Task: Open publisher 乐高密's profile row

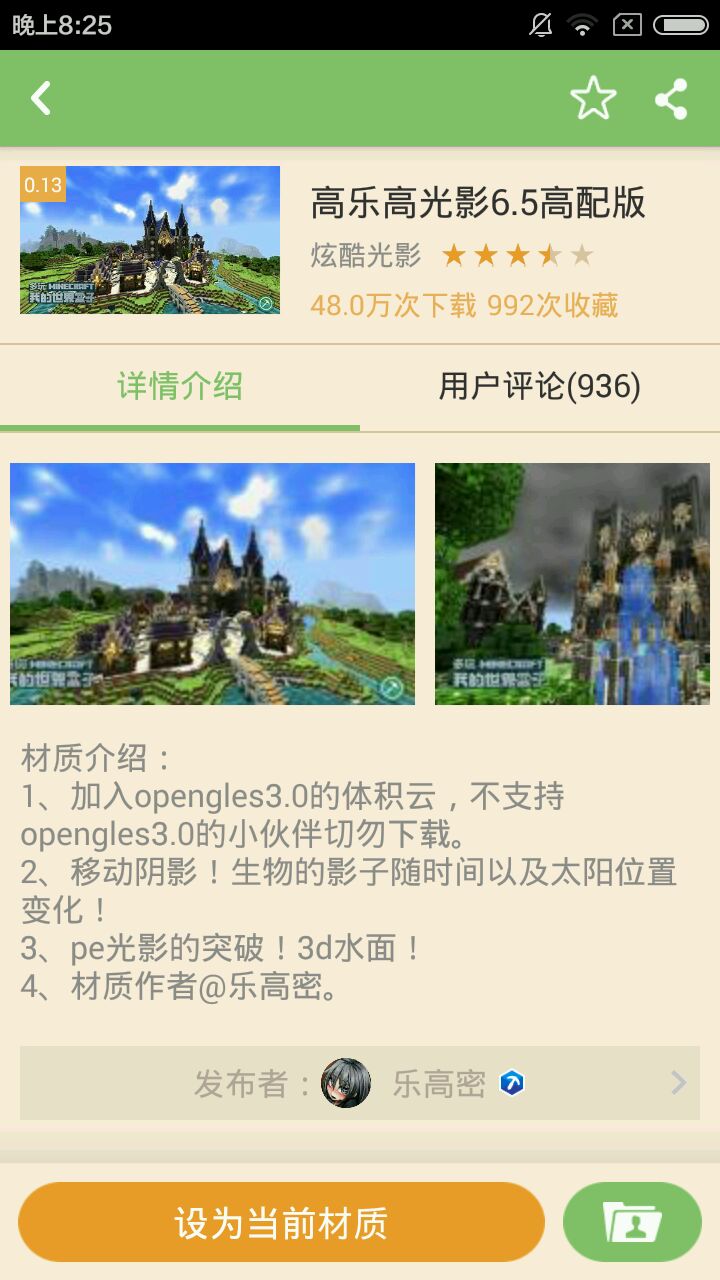Action: point(360,1083)
